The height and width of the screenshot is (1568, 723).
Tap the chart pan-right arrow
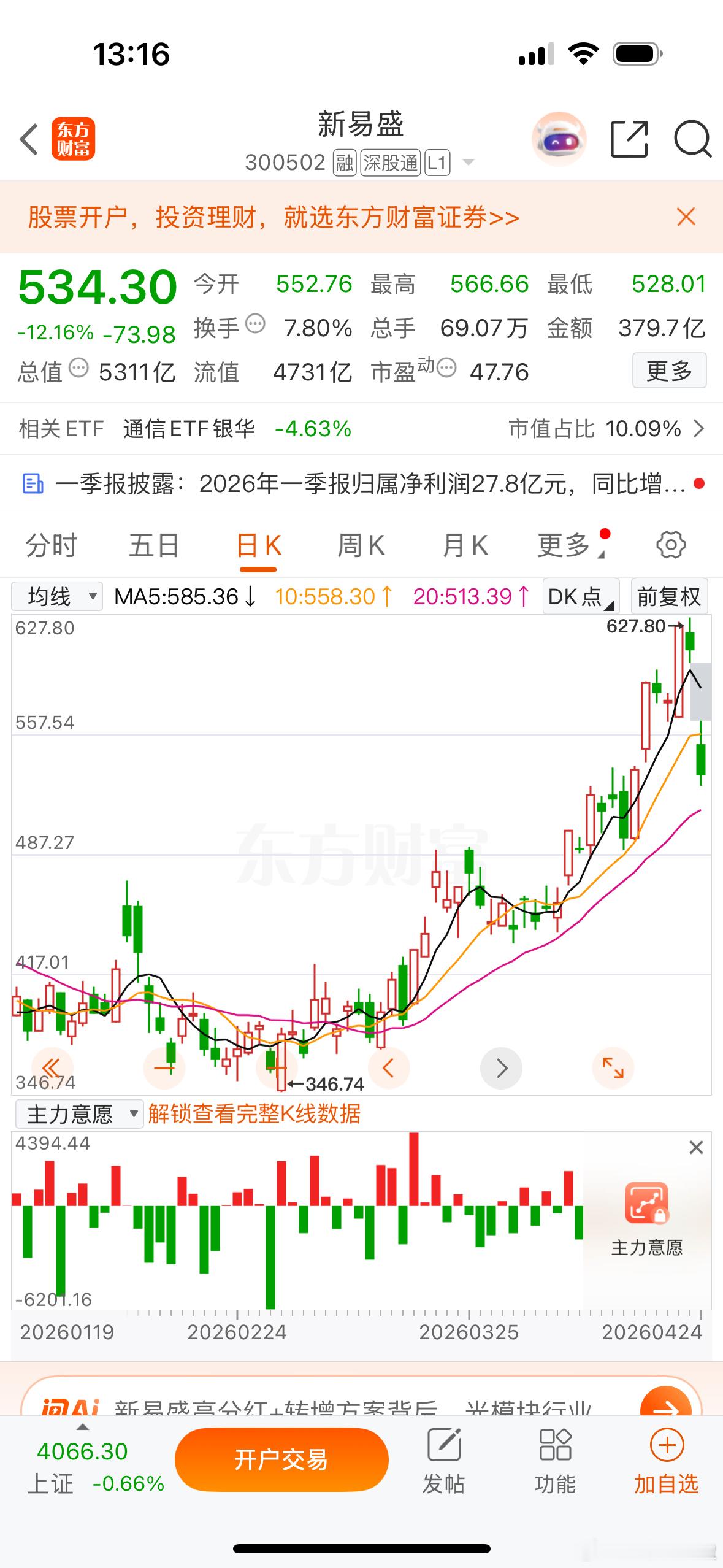tap(501, 1068)
